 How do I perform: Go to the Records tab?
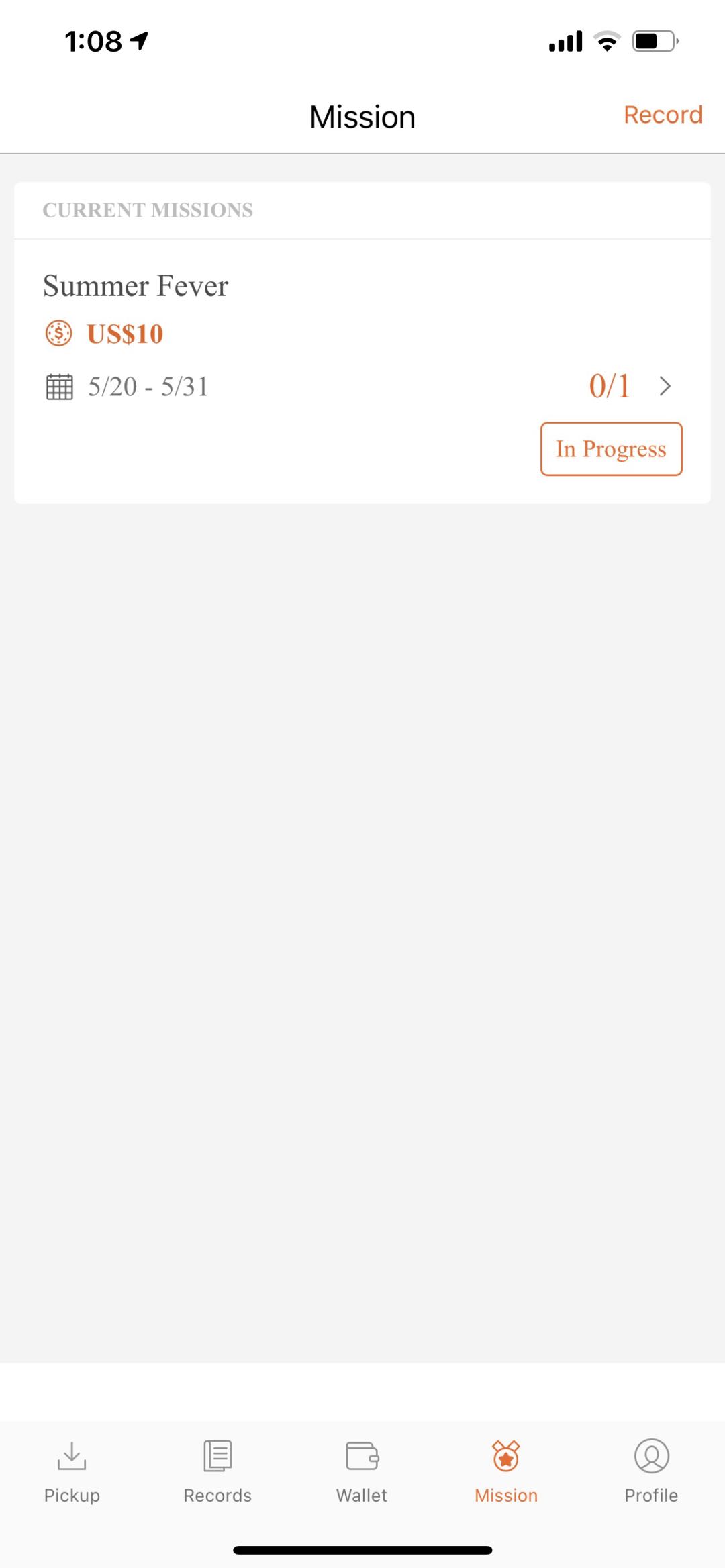coord(217,1470)
